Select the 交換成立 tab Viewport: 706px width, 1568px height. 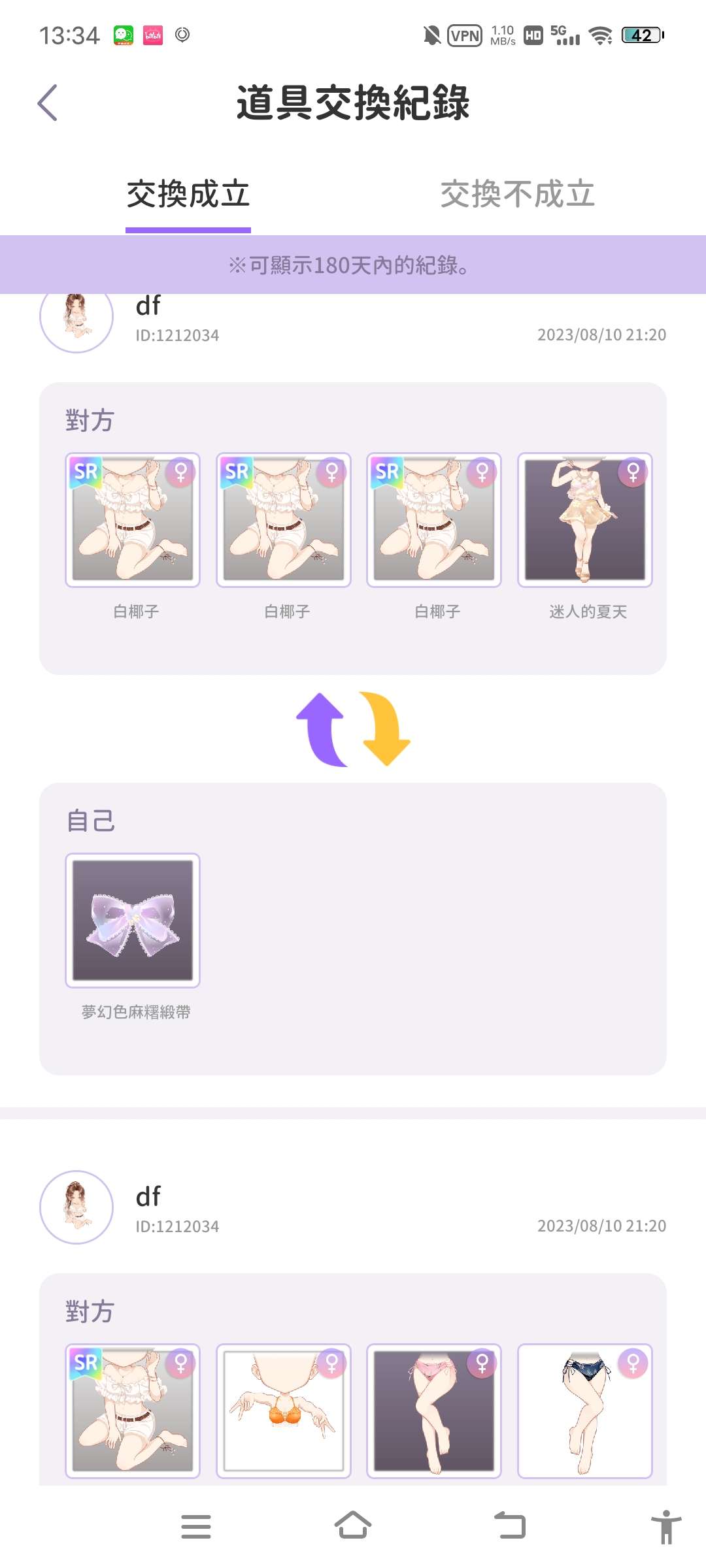click(188, 194)
